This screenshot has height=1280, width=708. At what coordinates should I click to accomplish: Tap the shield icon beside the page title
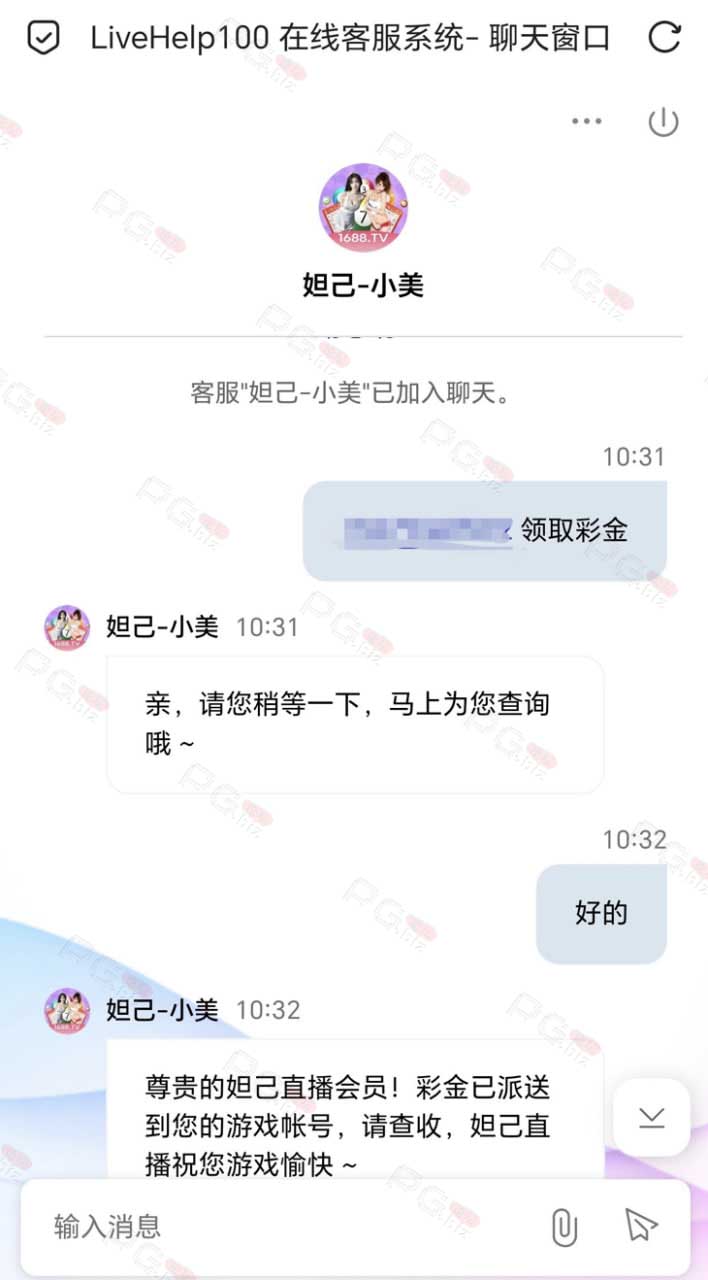[x=43, y=38]
